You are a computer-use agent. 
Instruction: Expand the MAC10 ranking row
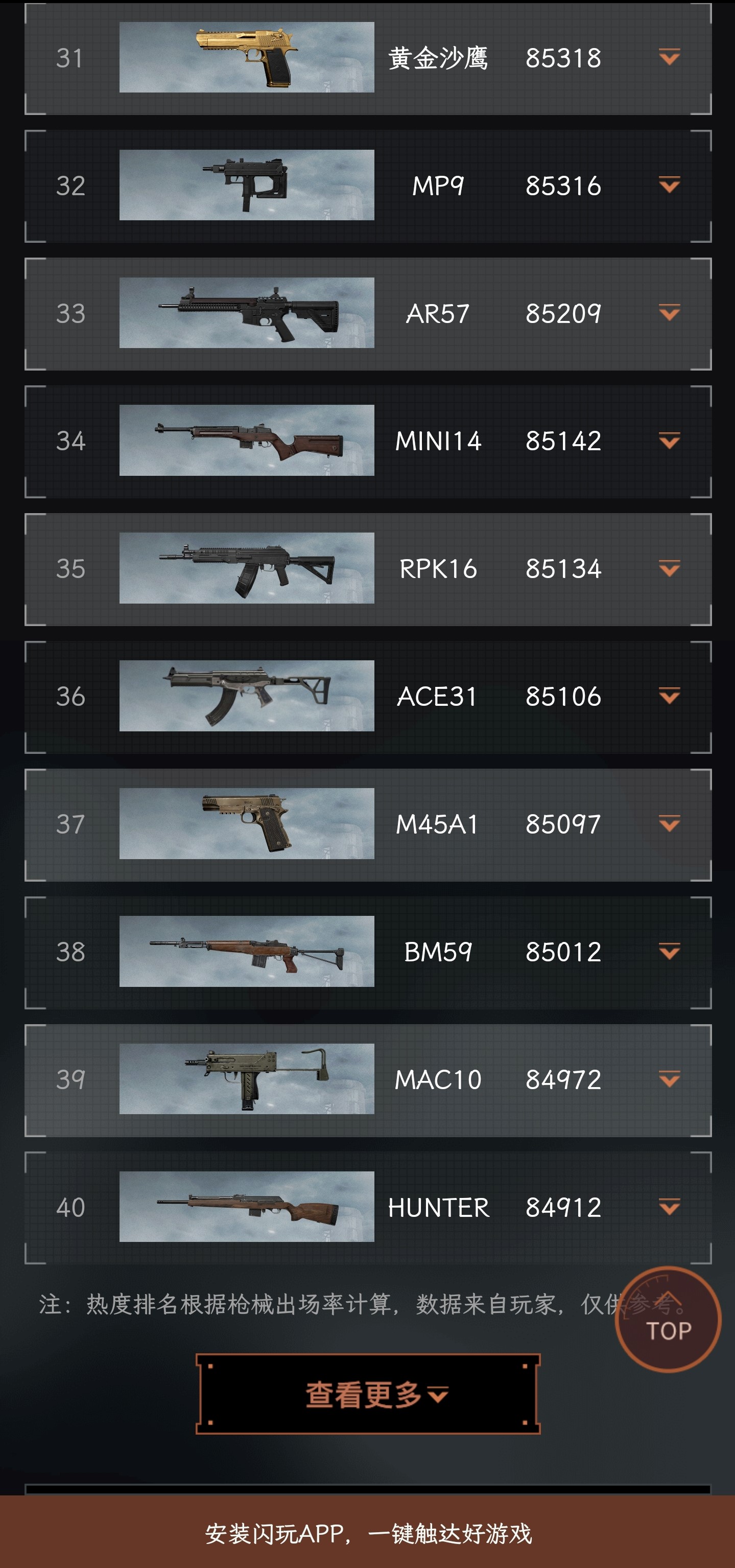[x=669, y=1079]
